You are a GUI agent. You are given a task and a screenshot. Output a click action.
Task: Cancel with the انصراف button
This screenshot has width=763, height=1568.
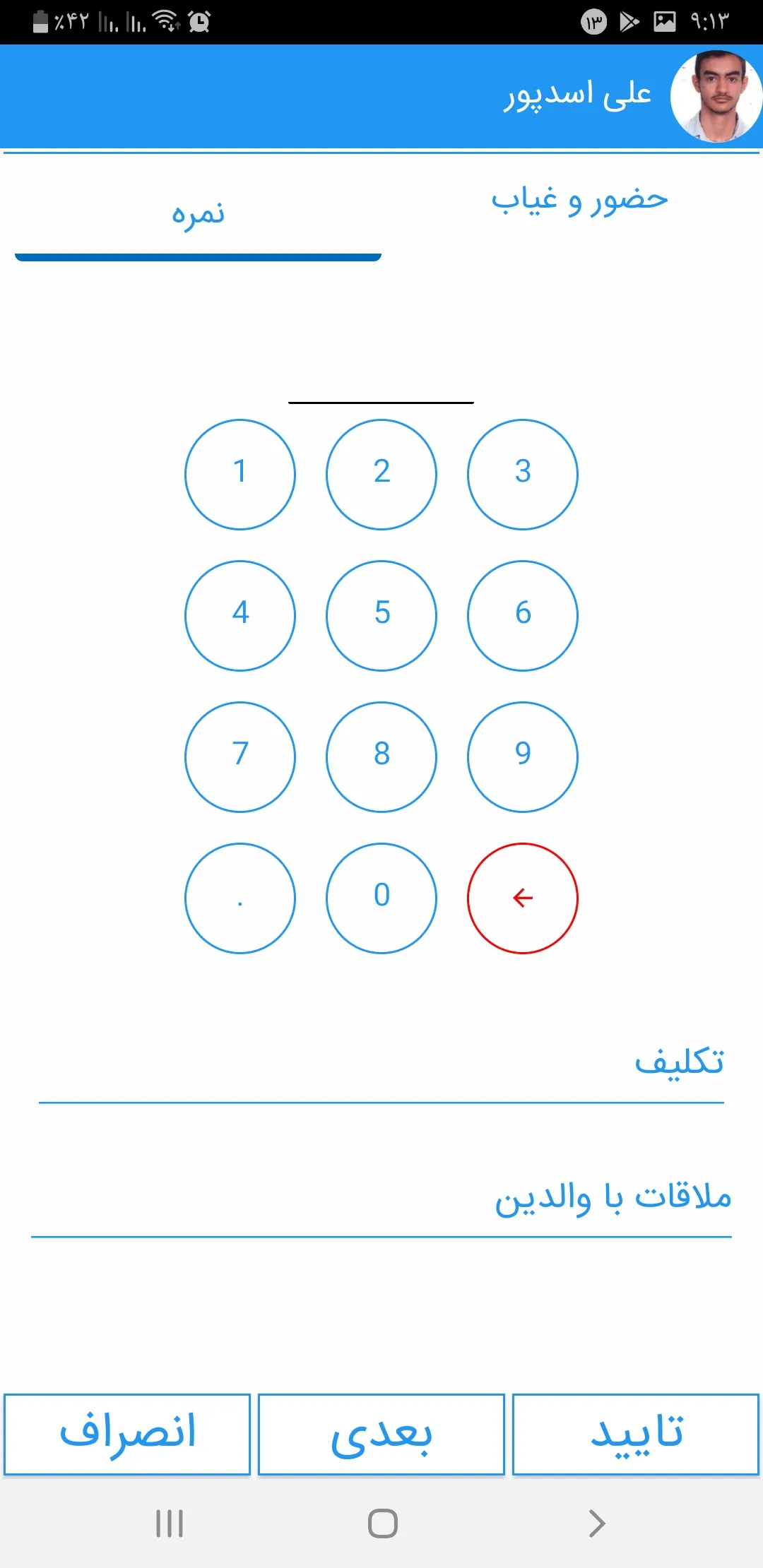click(x=127, y=1434)
